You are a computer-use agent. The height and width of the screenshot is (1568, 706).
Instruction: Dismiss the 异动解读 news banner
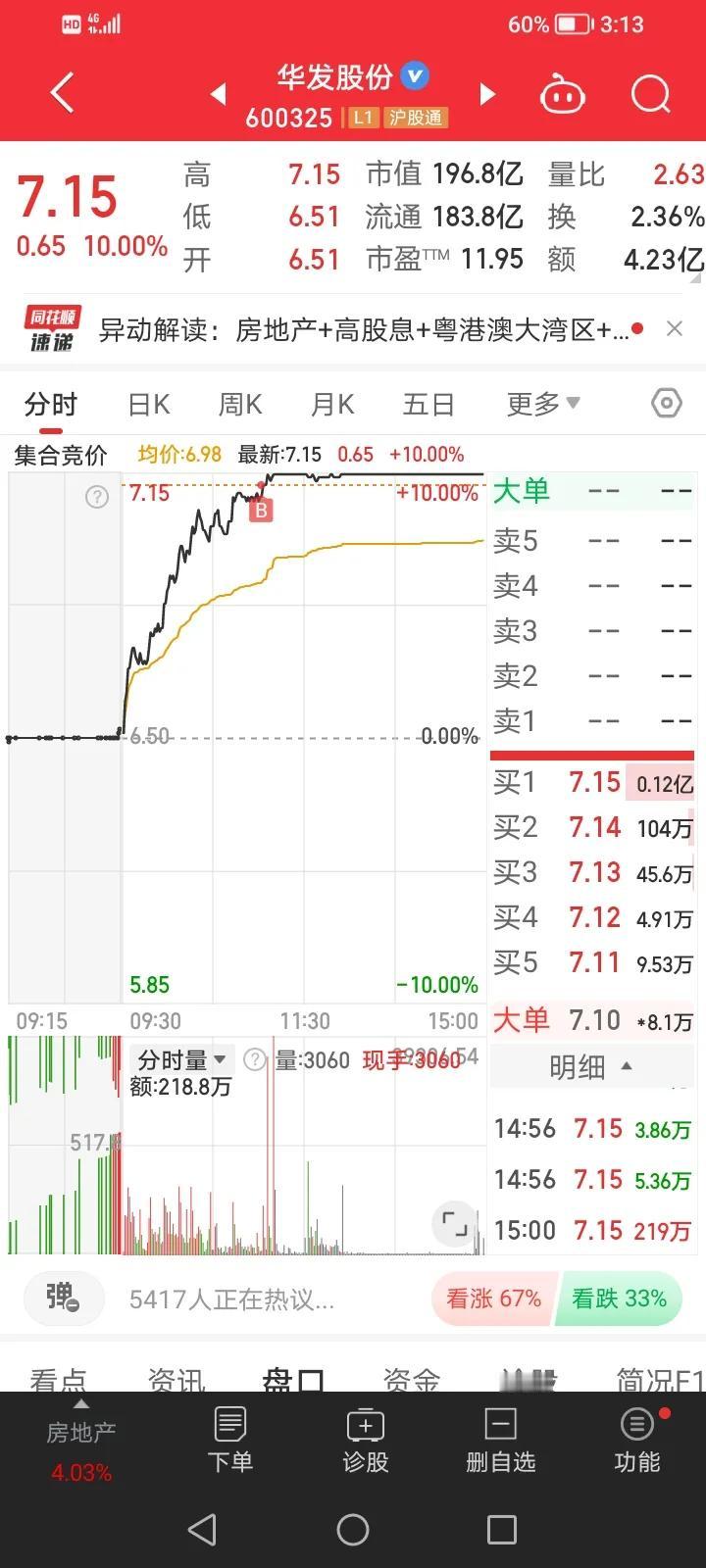coord(674,329)
